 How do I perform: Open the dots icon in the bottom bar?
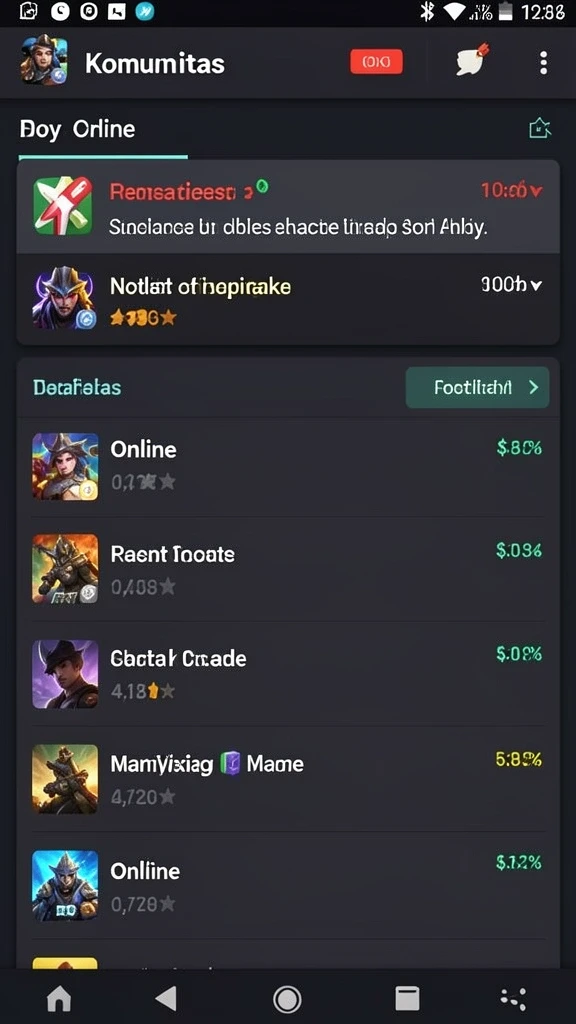pyautogui.click(x=513, y=999)
